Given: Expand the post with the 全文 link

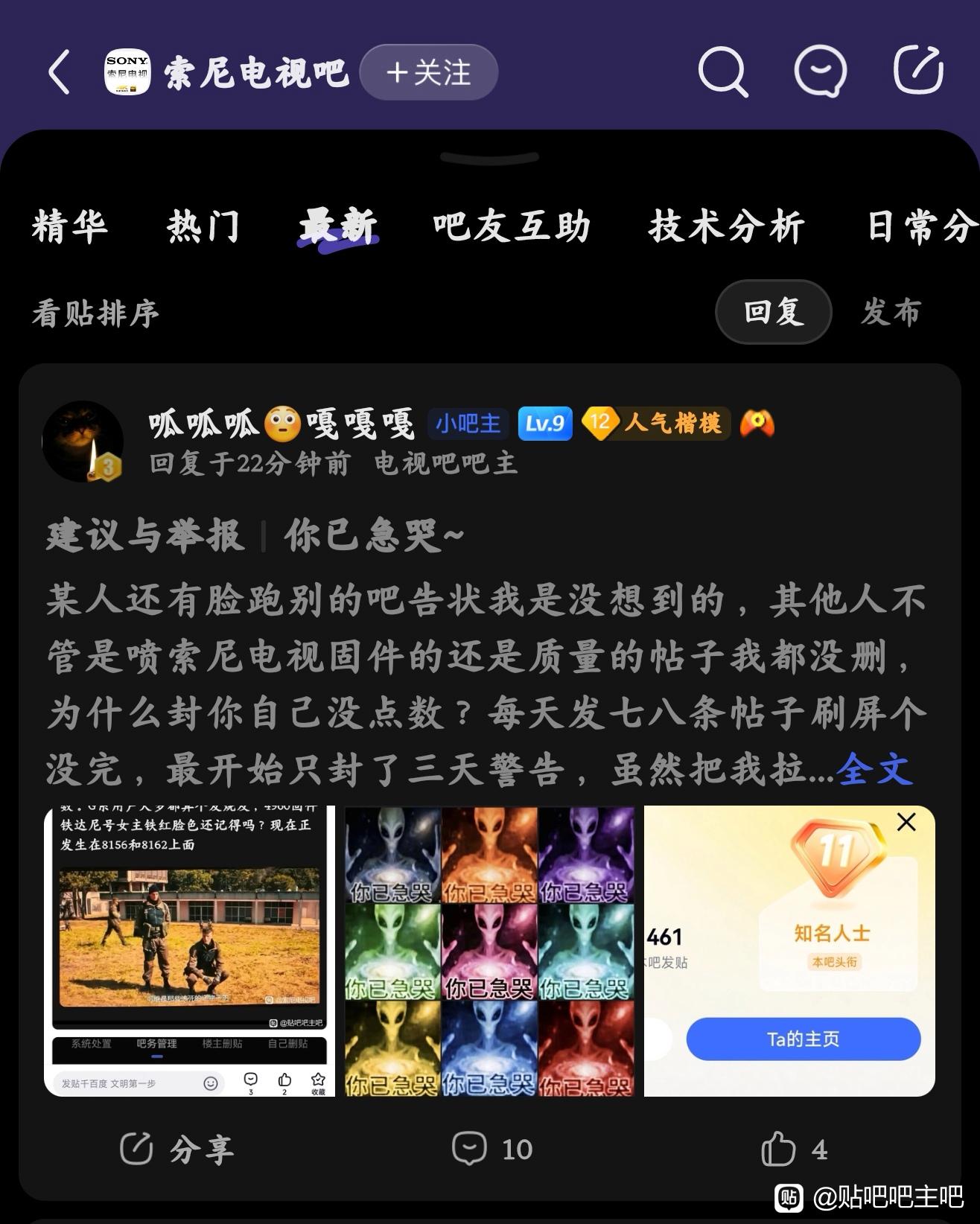Looking at the screenshot, I should 874,769.
